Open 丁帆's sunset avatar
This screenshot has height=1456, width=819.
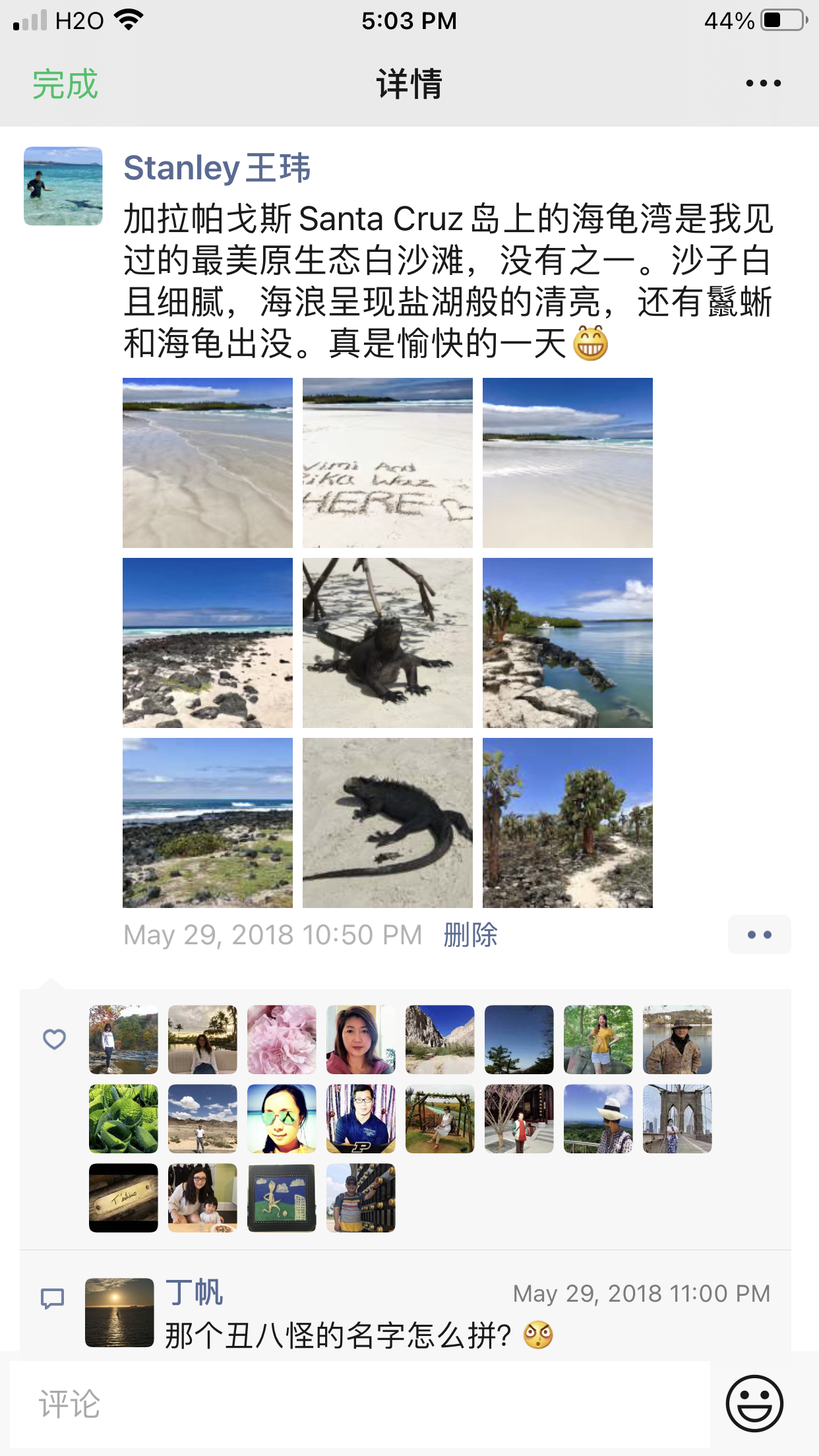(119, 1312)
